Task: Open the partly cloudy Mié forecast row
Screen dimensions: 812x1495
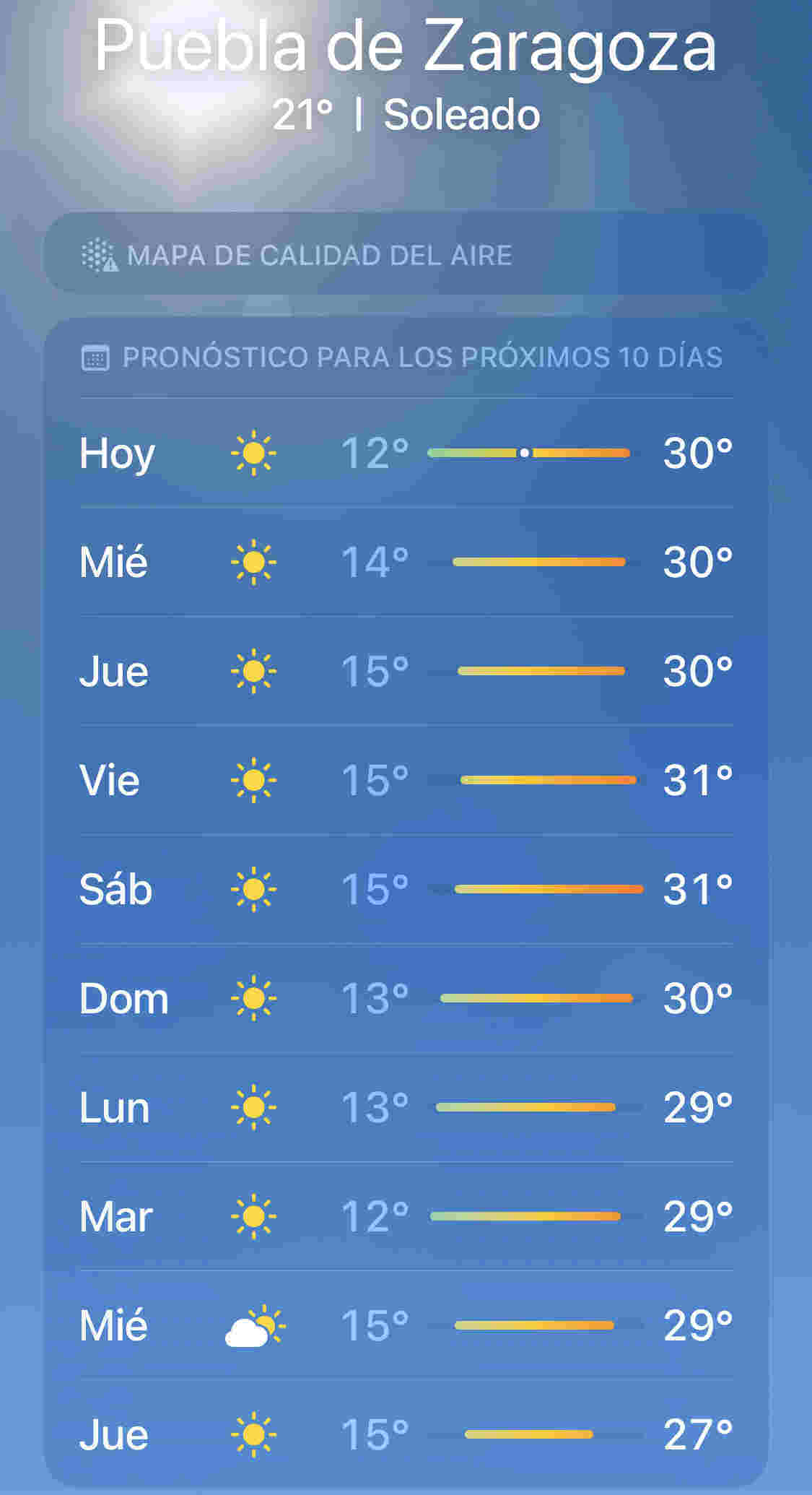Action: [x=406, y=1325]
